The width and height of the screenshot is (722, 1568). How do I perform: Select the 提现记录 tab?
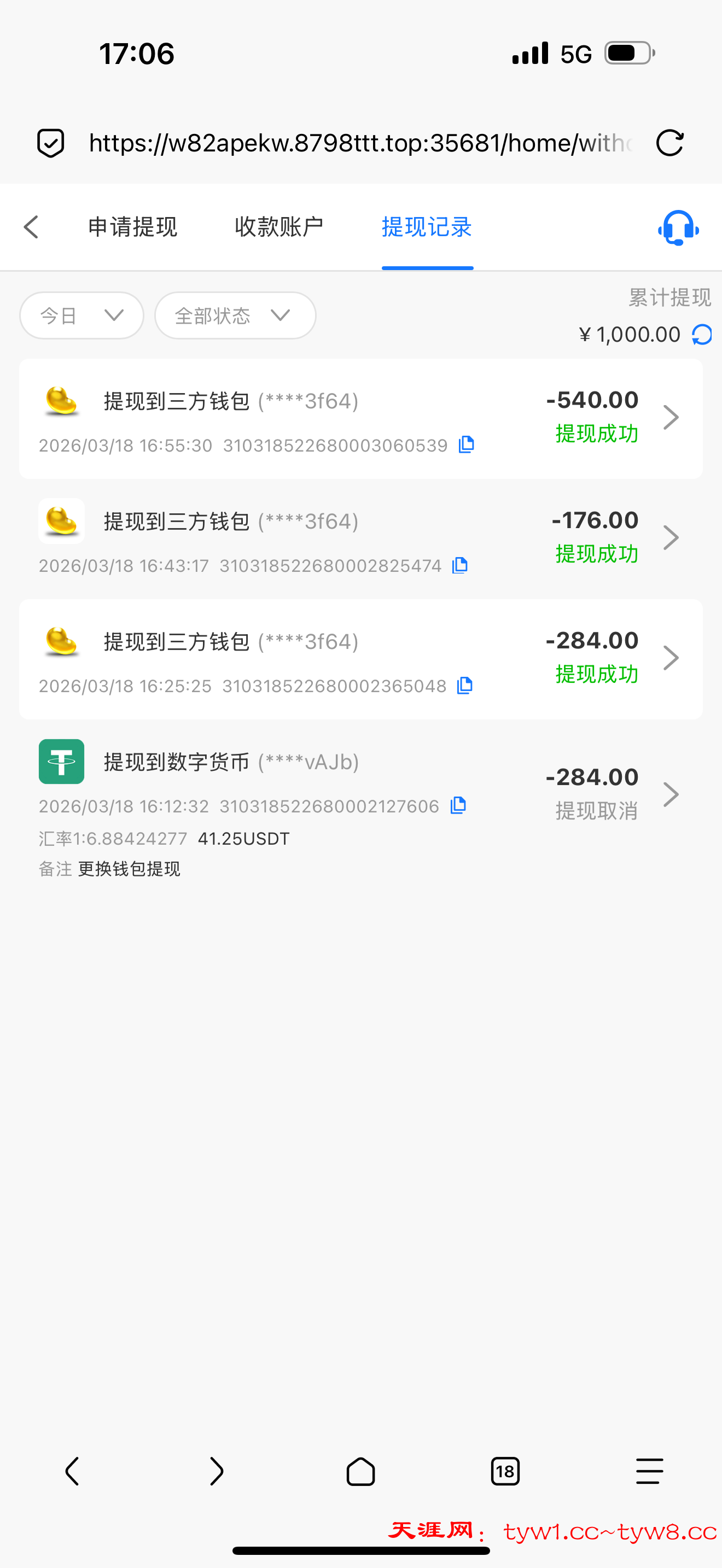(x=427, y=227)
